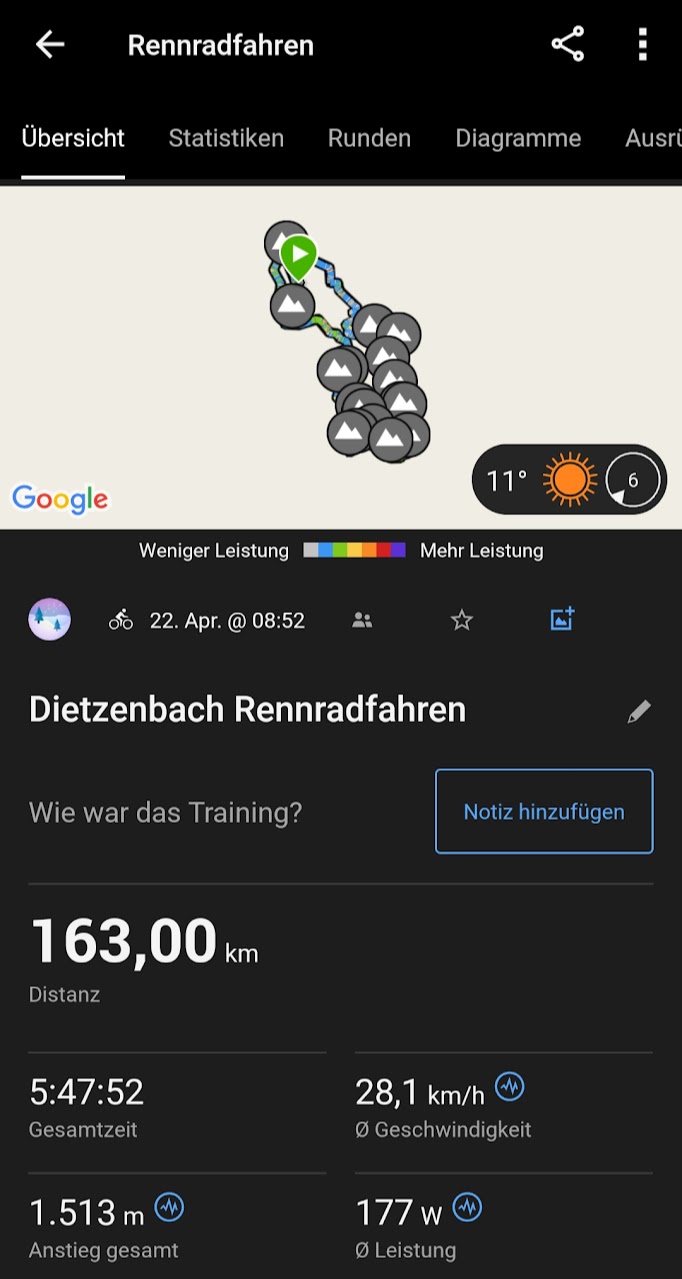Add a photo to the activity

(x=562, y=619)
